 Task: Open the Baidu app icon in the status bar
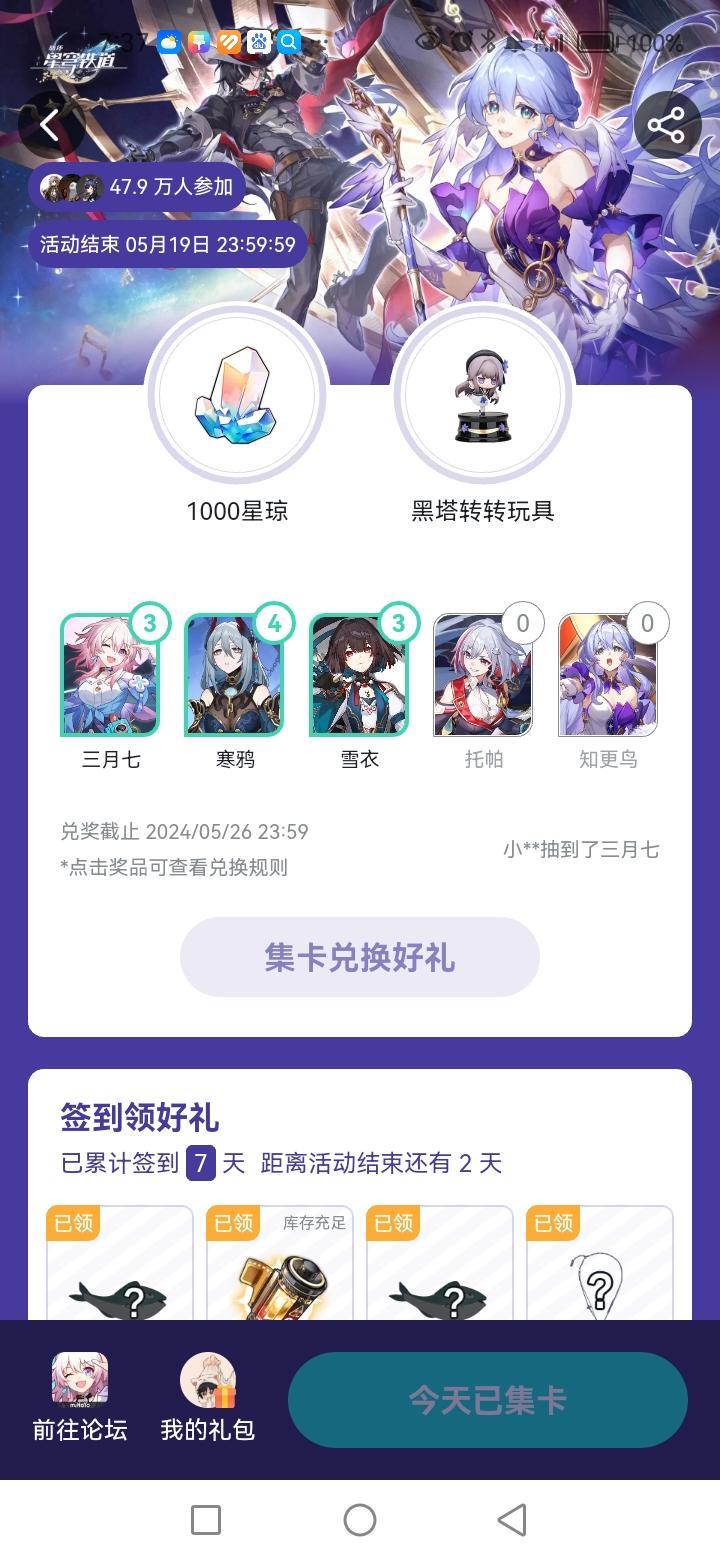[257, 42]
